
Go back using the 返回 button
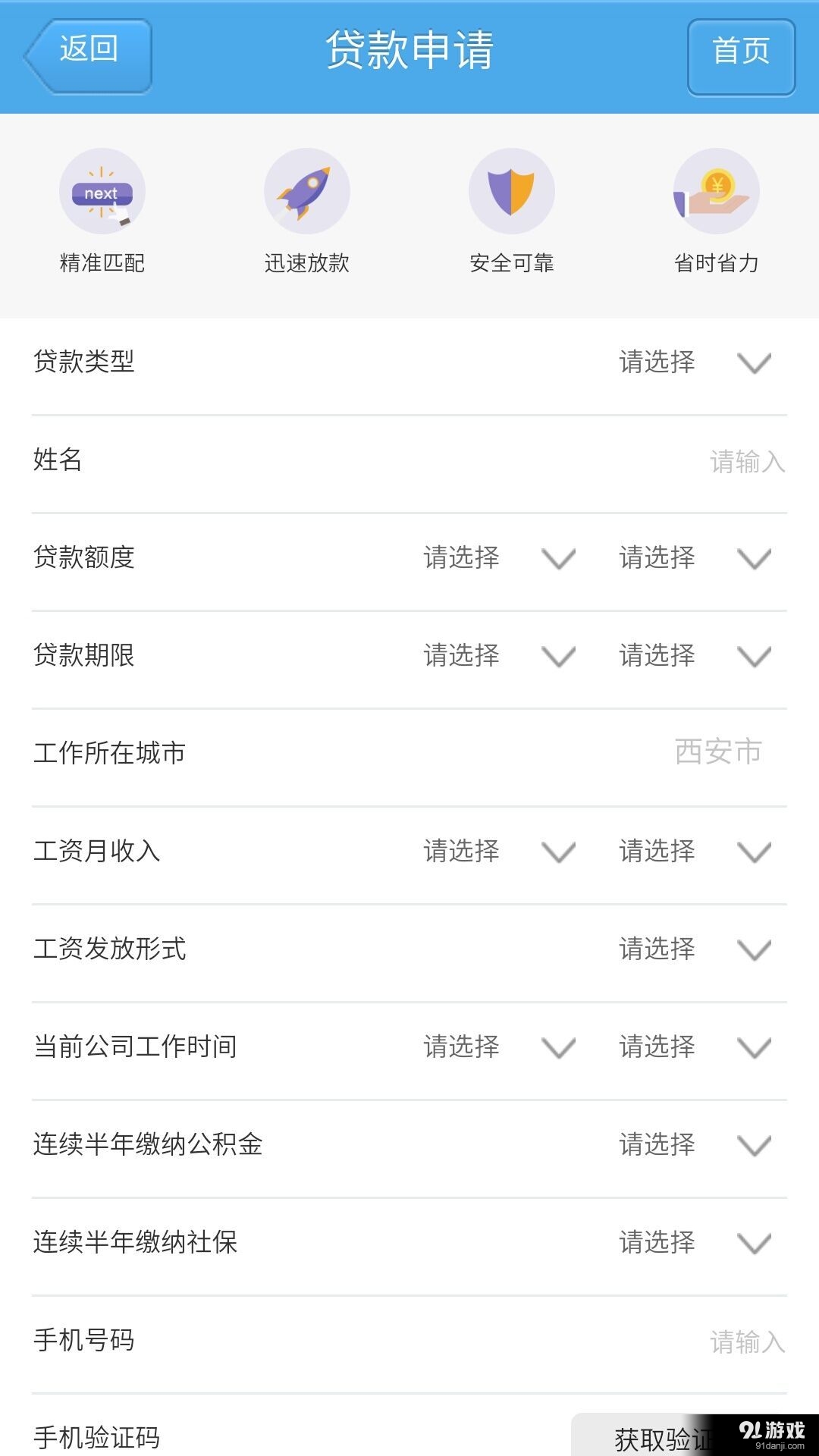click(88, 57)
